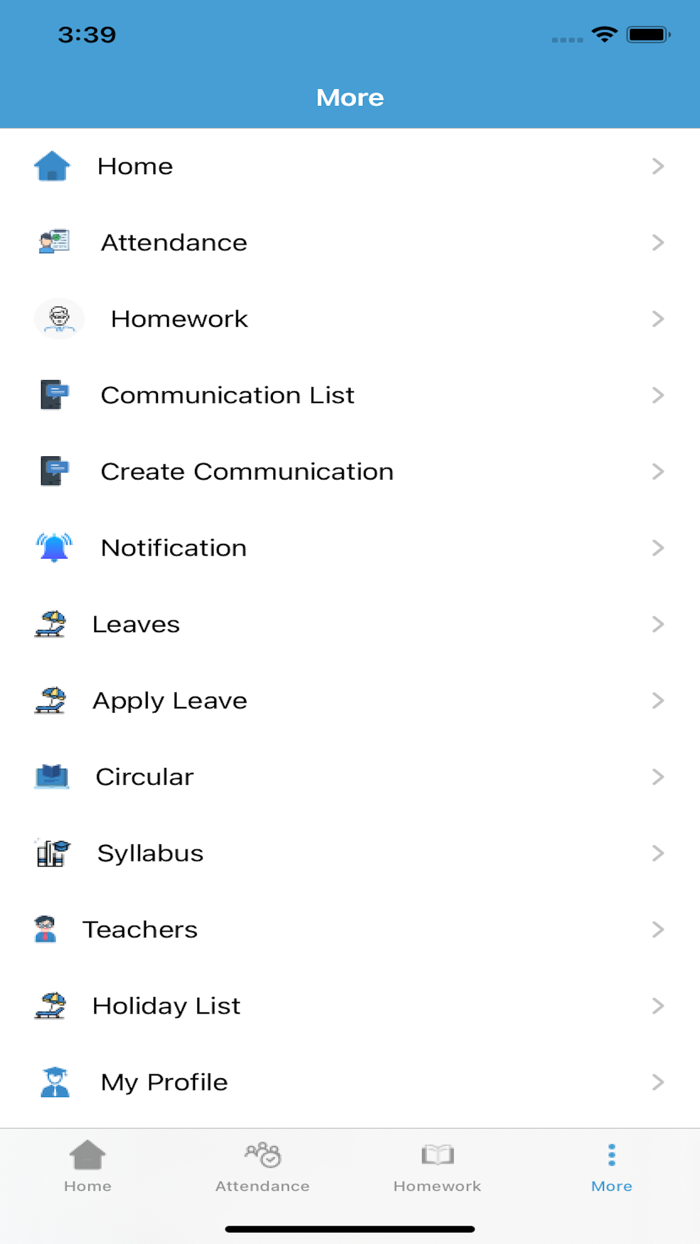The width and height of the screenshot is (700, 1244).
Task: Switch to the Attendance tab
Action: click(x=262, y=1167)
